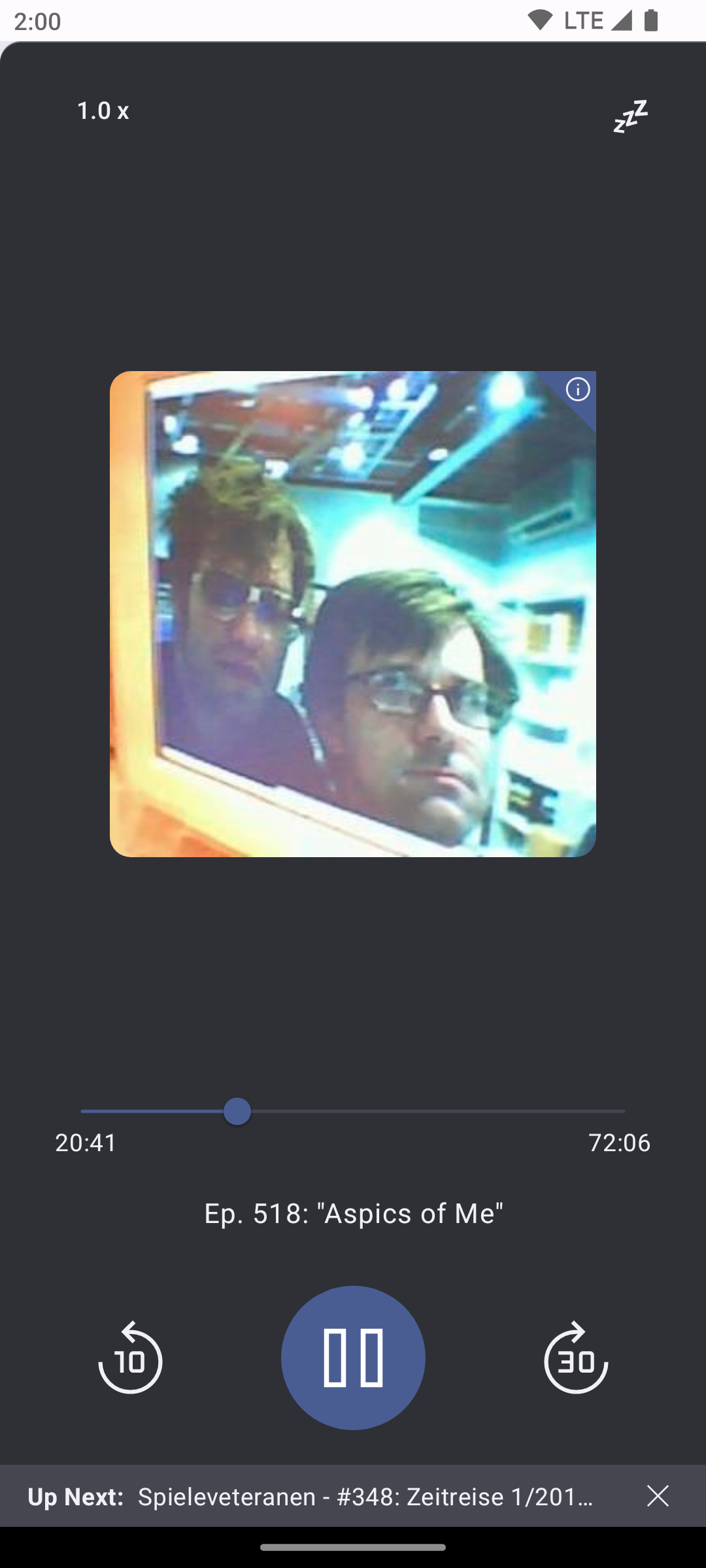
Task: Tap the playback progress slider handle
Action: point(237,1111)
